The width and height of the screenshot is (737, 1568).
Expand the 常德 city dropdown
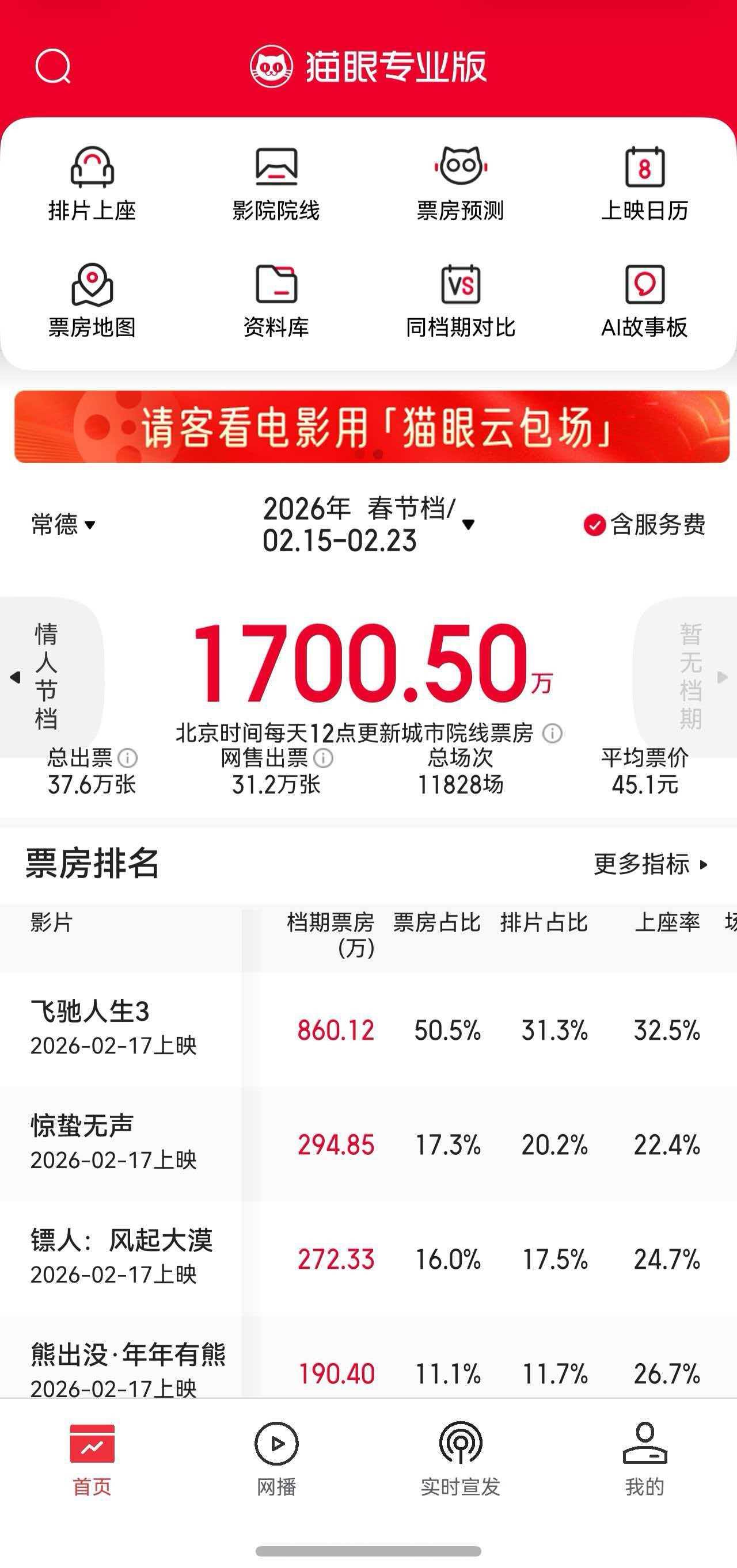click(x=63, y=525)
